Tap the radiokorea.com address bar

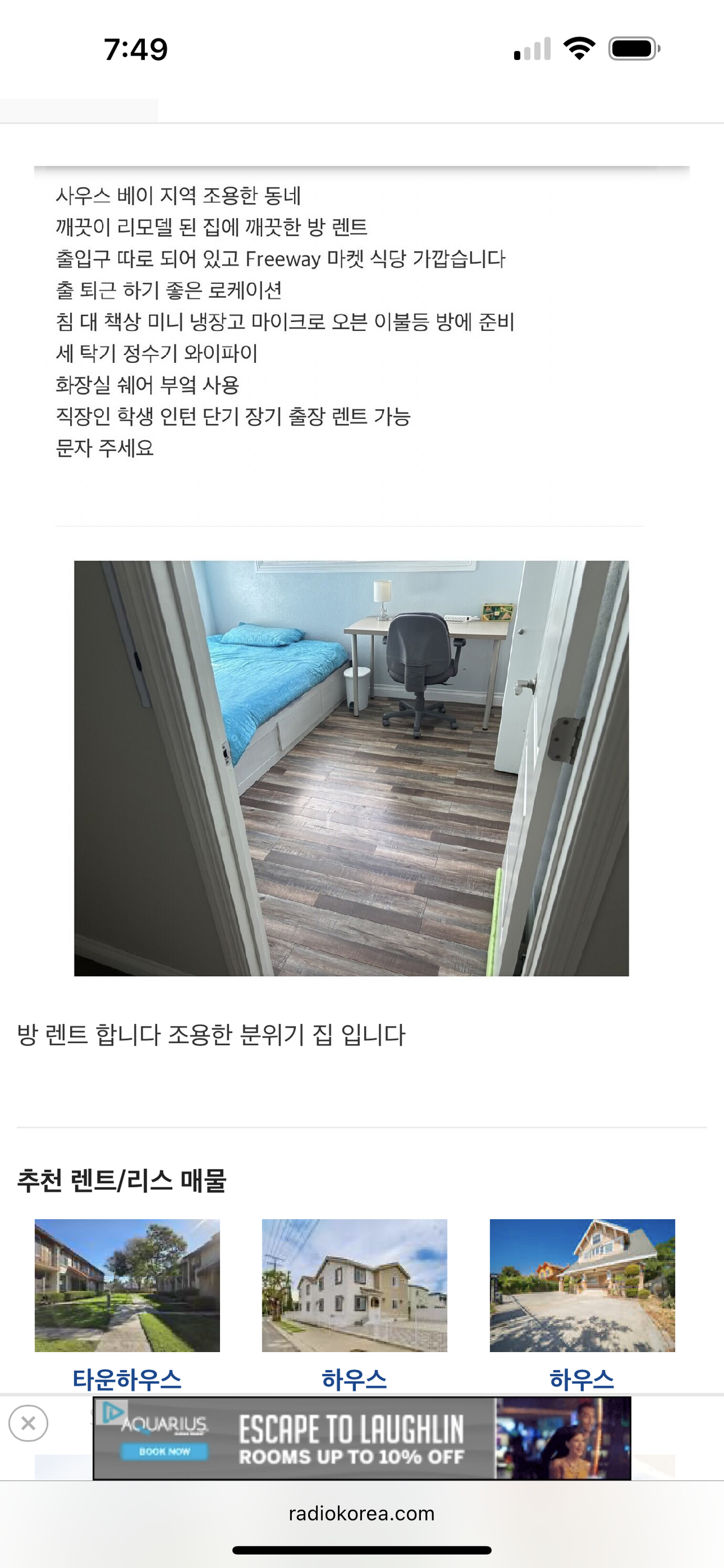coord(361,1513)
